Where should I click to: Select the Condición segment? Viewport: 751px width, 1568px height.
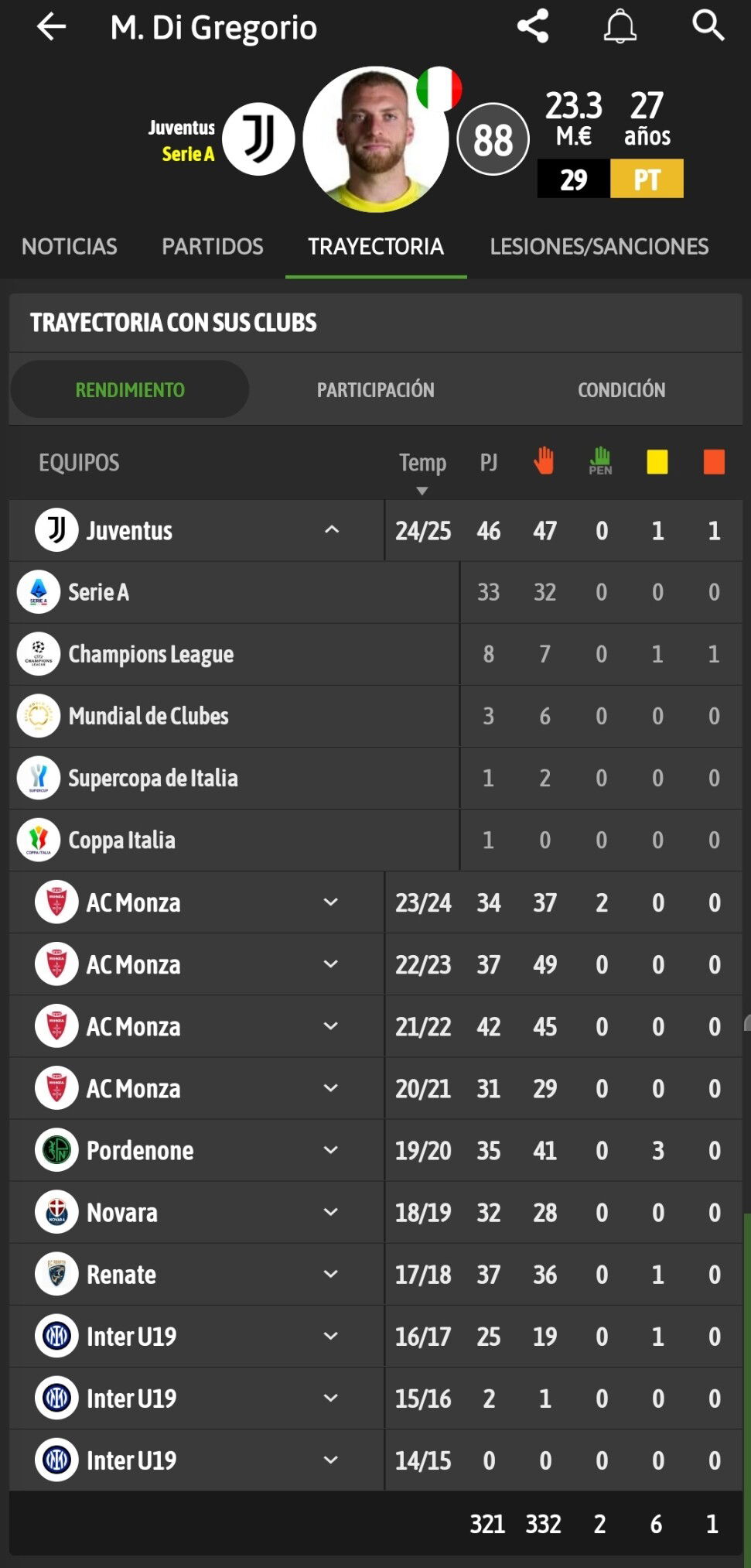tap(622, 389)
